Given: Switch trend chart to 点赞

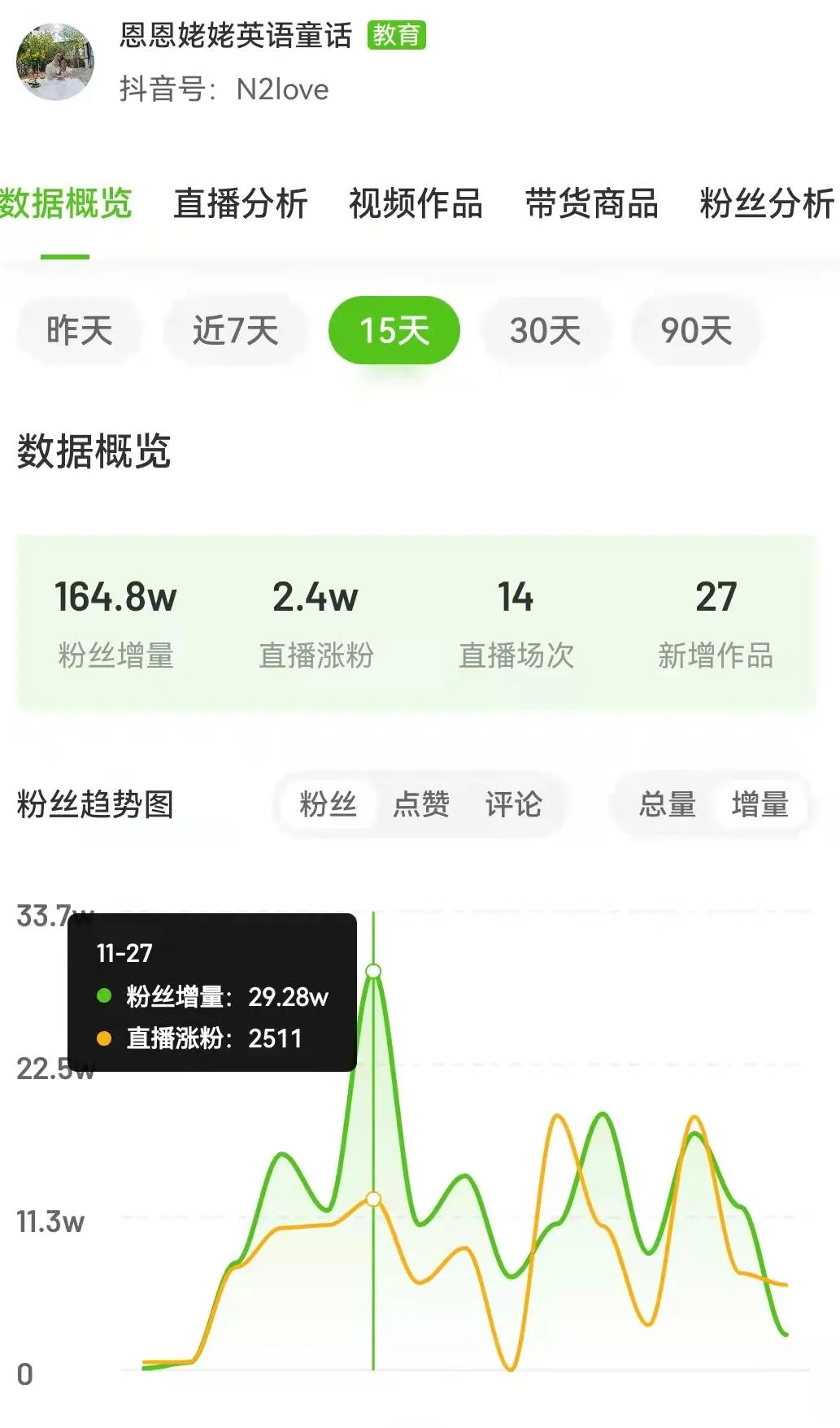Looking at the screenshot, I should pos(421,804).
